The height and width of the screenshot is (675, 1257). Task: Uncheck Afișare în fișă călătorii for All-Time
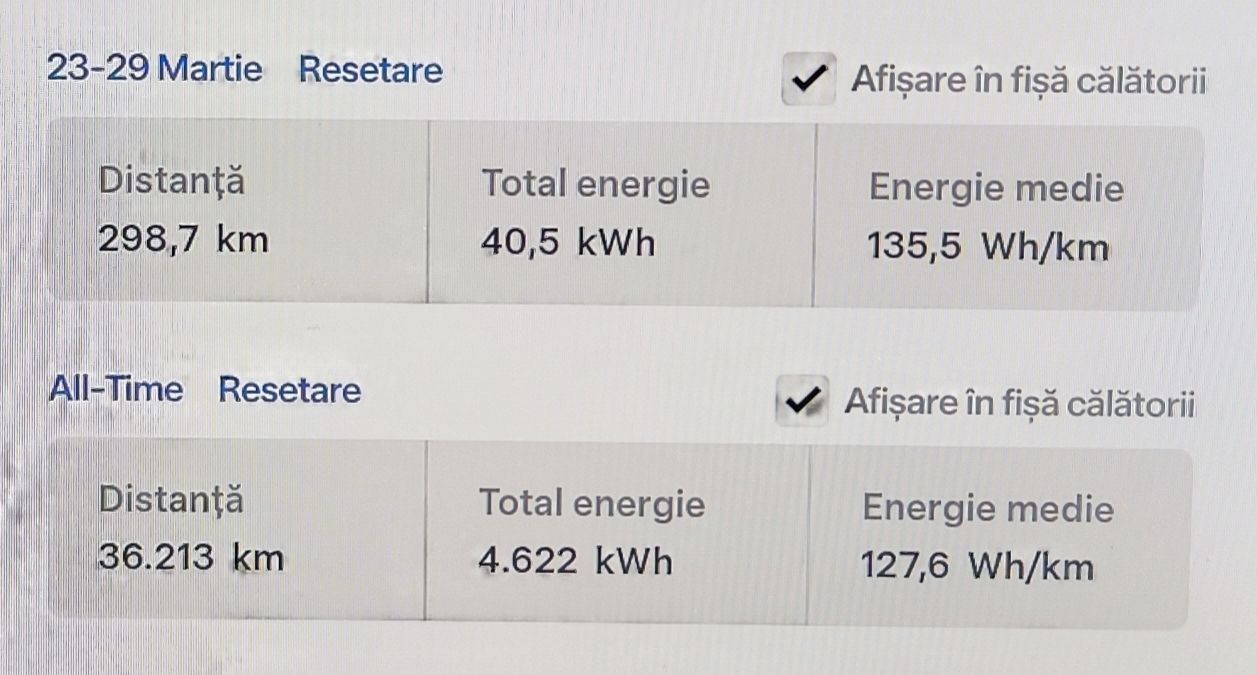802,402
